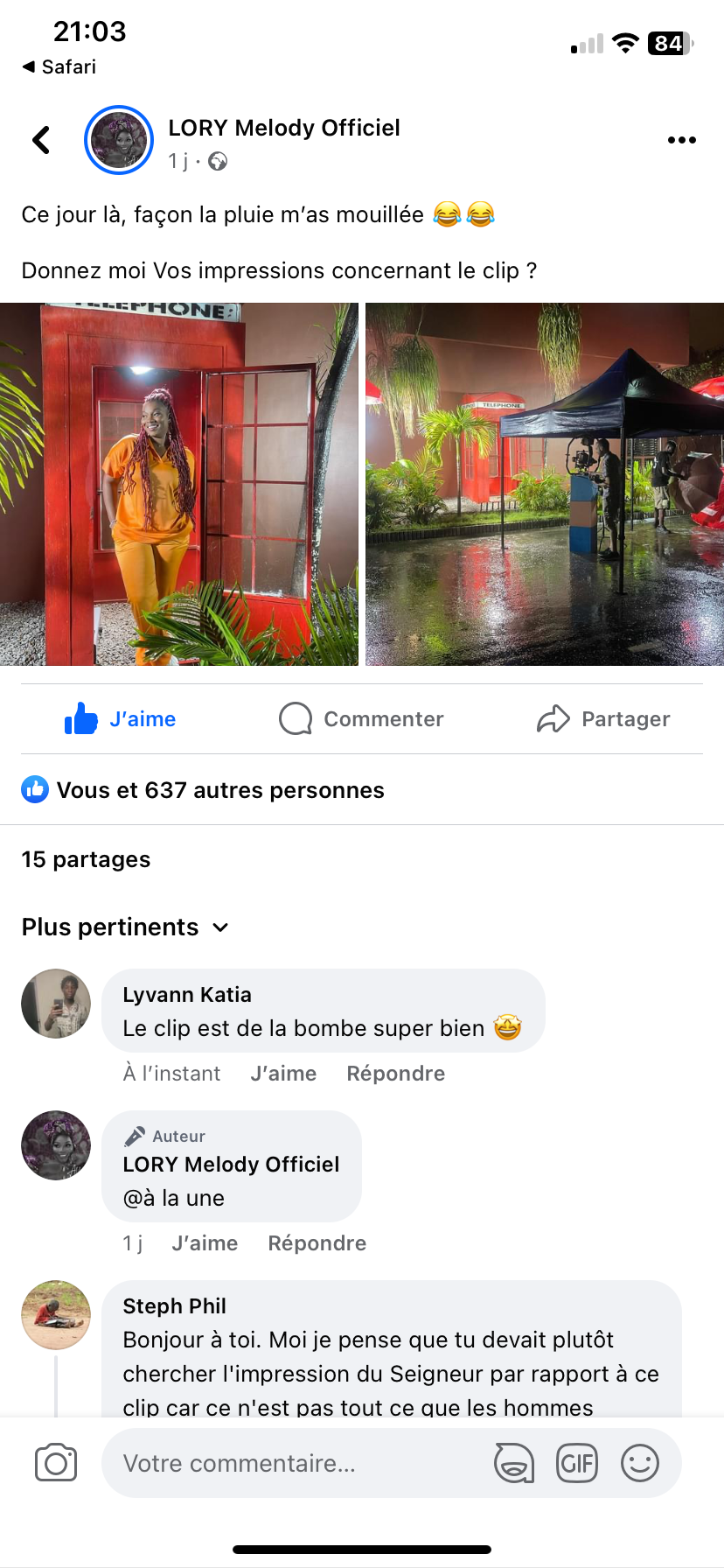View the rainy film set photo
The width and height of the screenshot is (724, 1568).
point(544,484)
